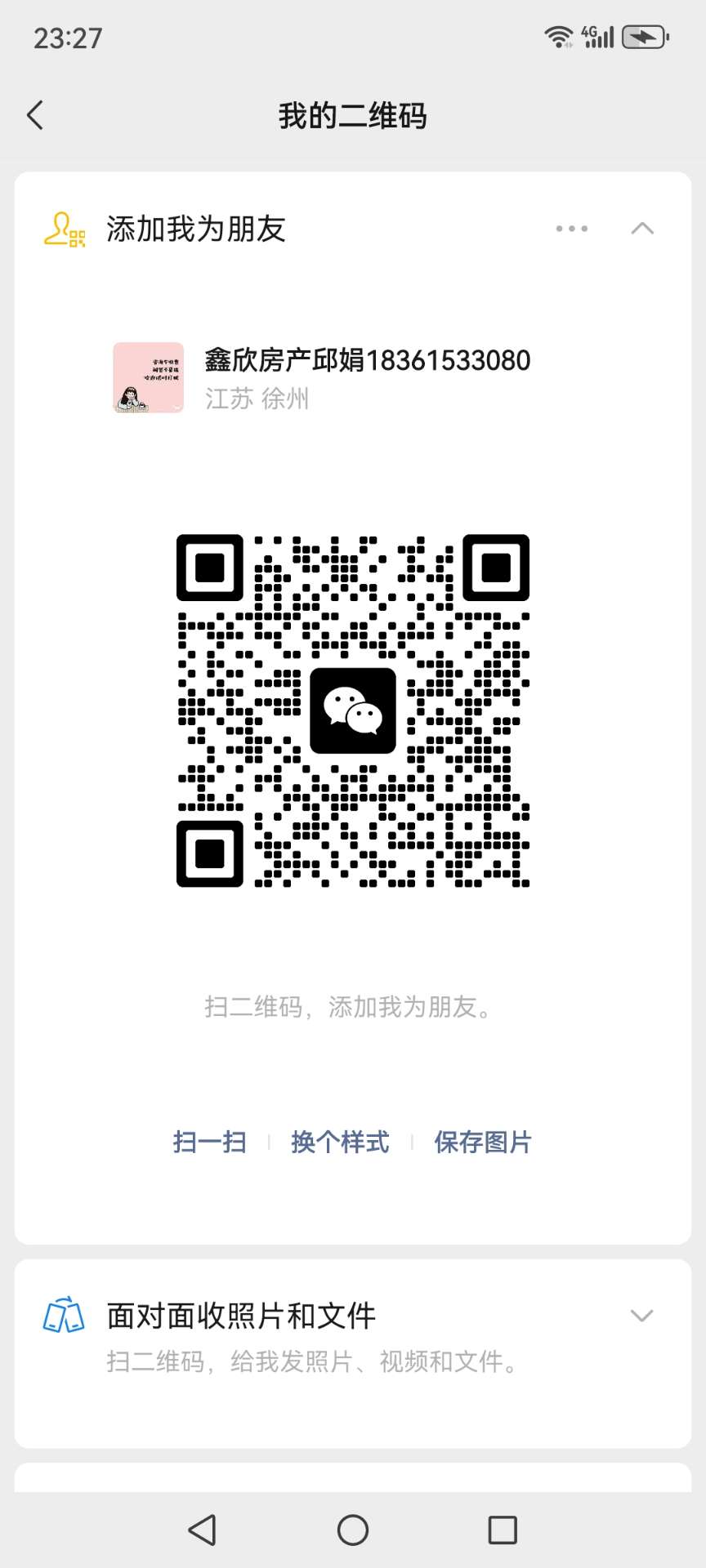Collapse the 添加我为朋友 section
Screen dimensions: 706x1568
(642, 229)
